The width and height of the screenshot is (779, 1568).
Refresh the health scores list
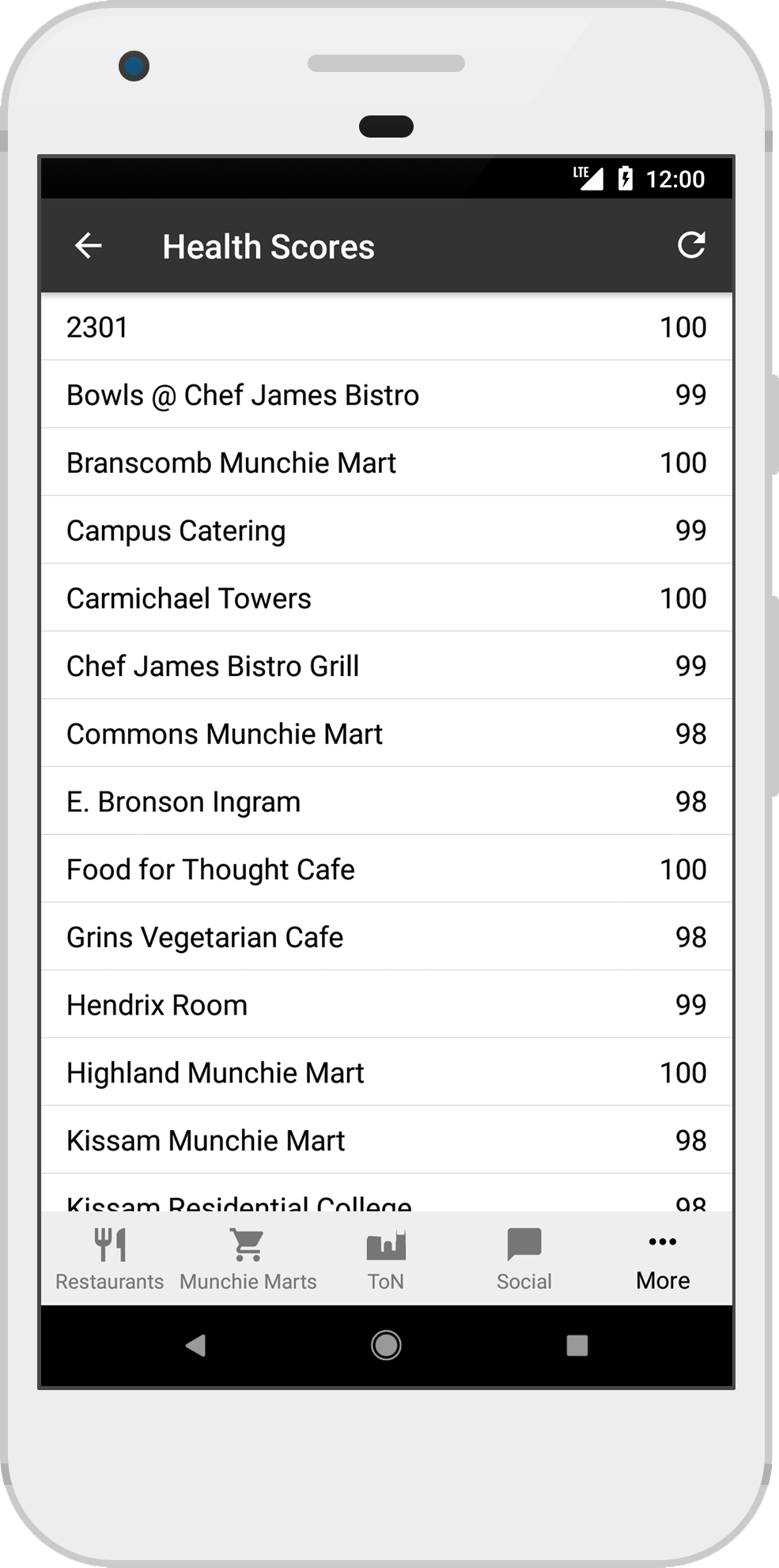(691, 246)
